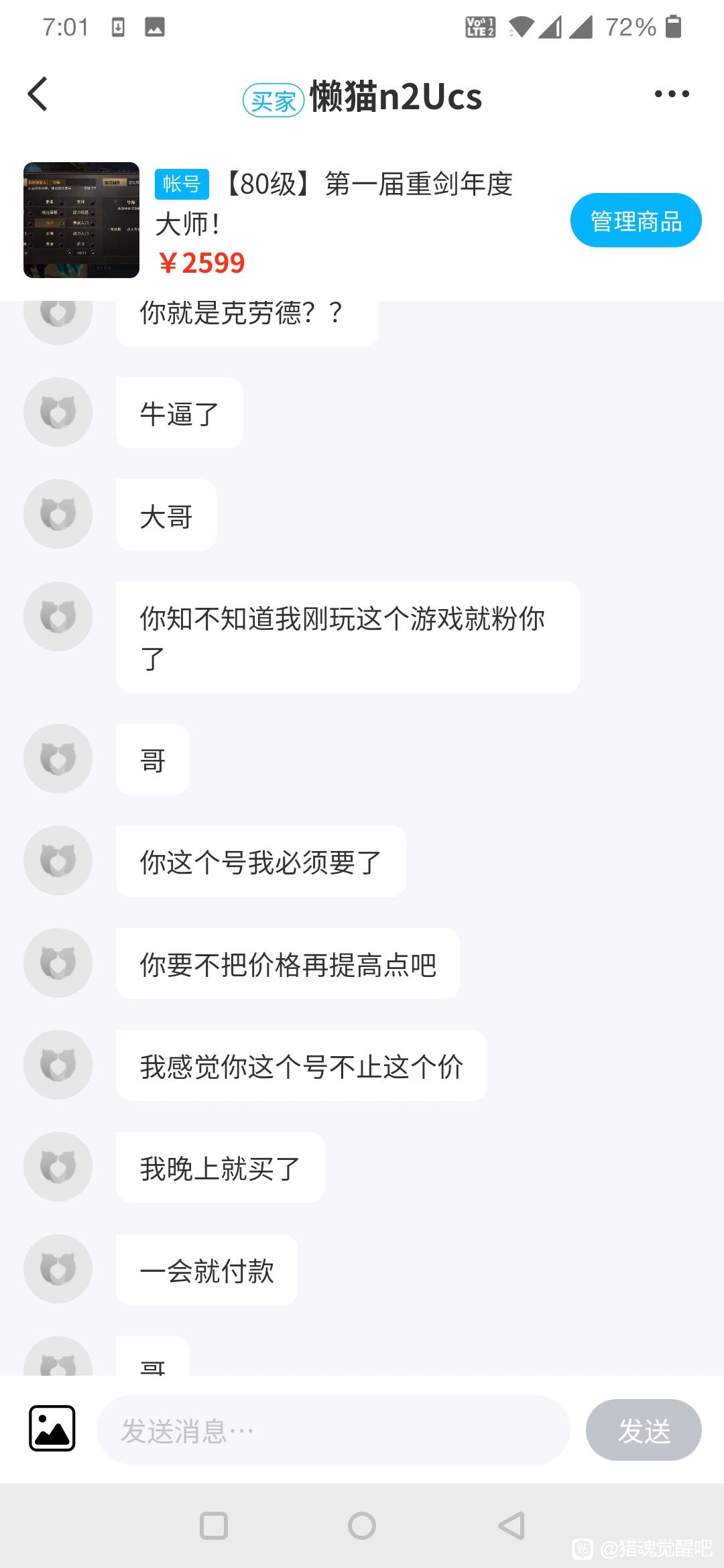Open recent apps via square button

[214, 1526]
